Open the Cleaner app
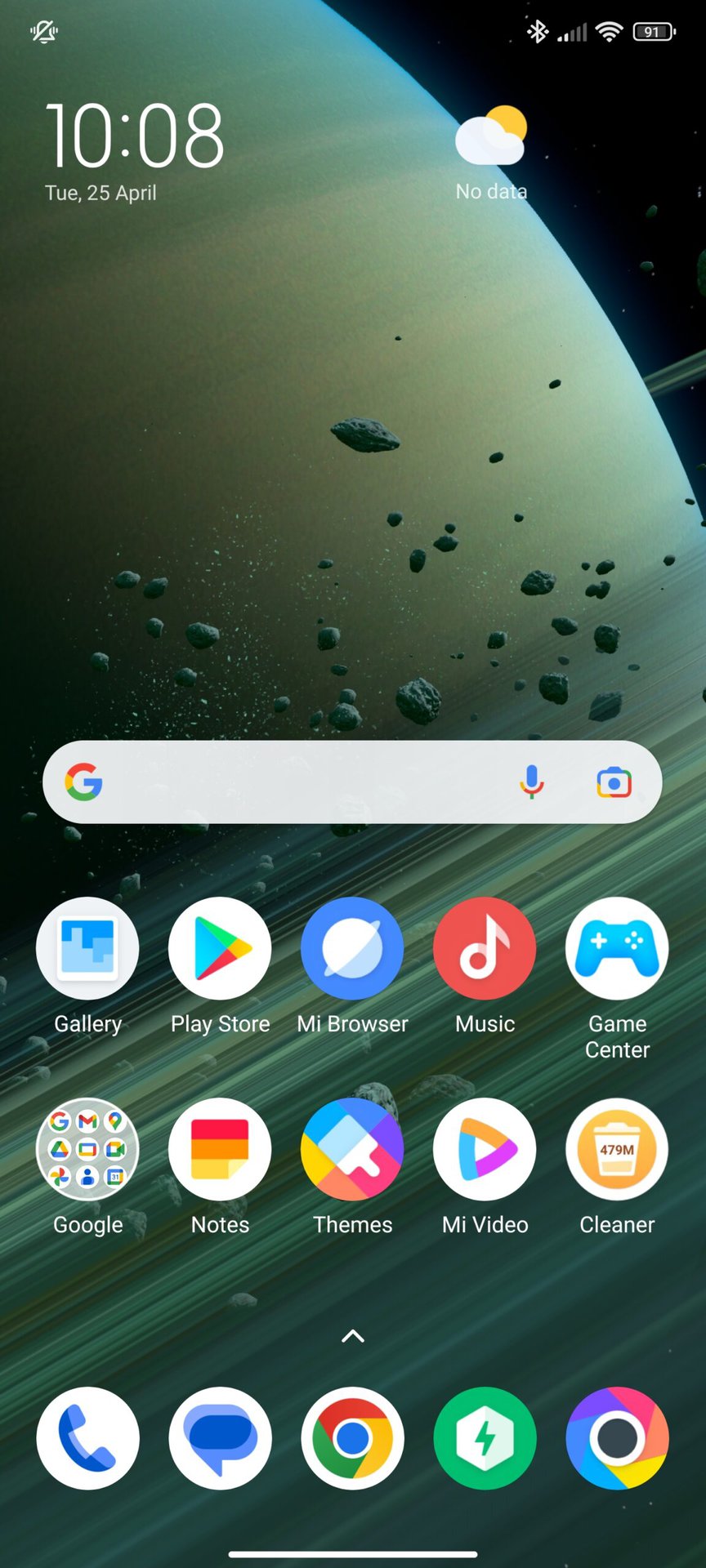Screen dimensions: 706x1568 (x=617, y=1149)
